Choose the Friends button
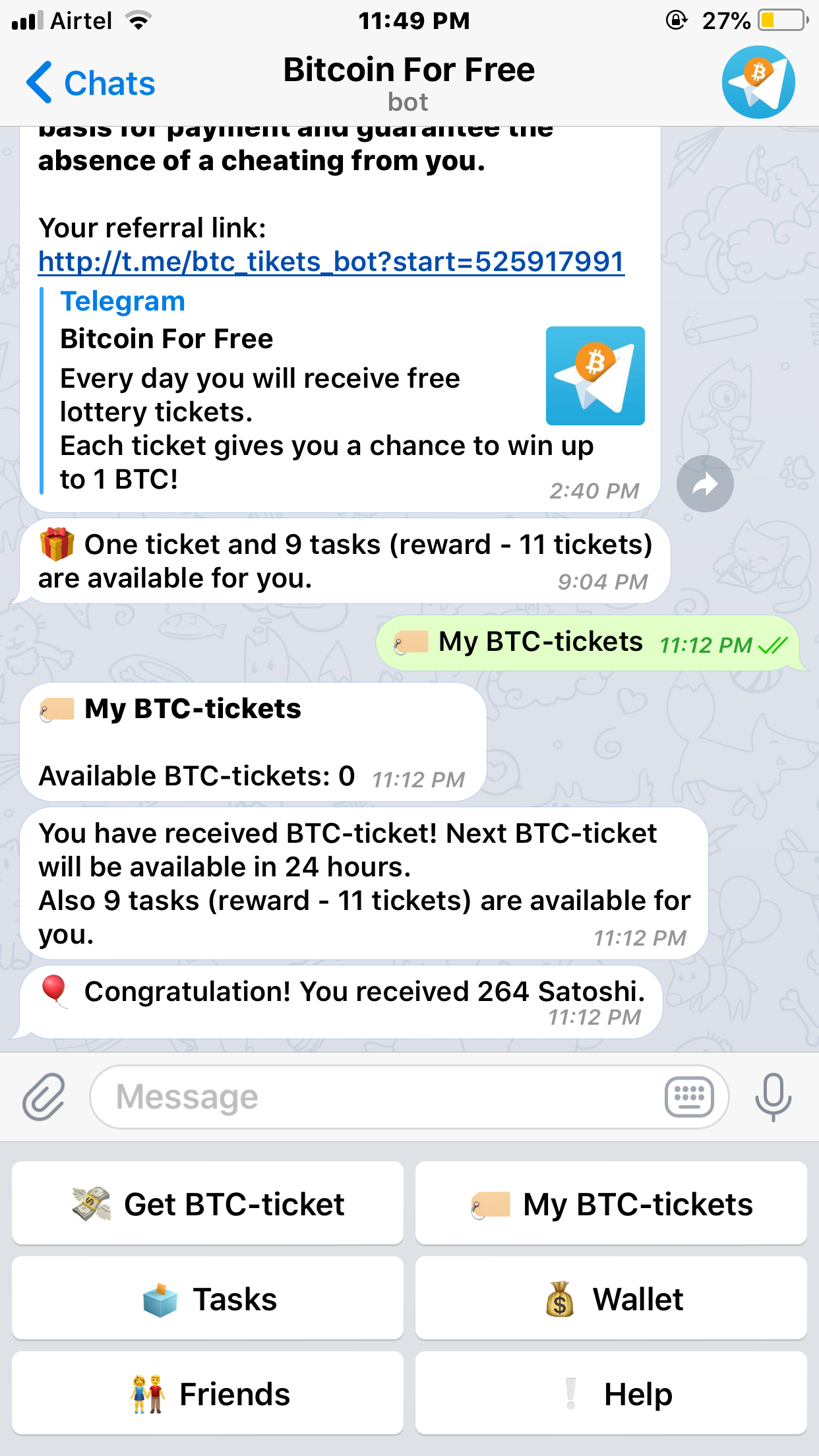 [208, 1394]
